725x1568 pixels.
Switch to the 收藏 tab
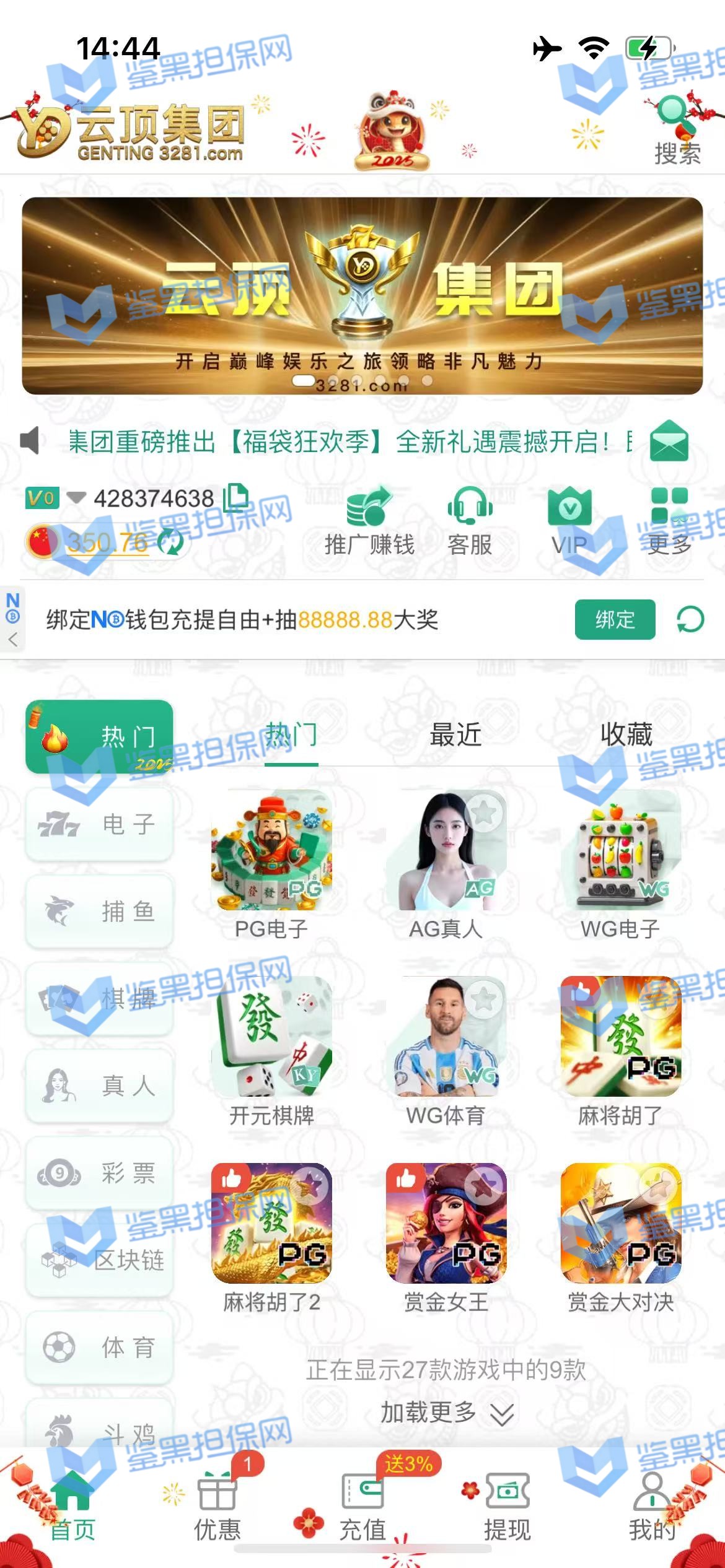pyautogui.click(x=626, y=735)
